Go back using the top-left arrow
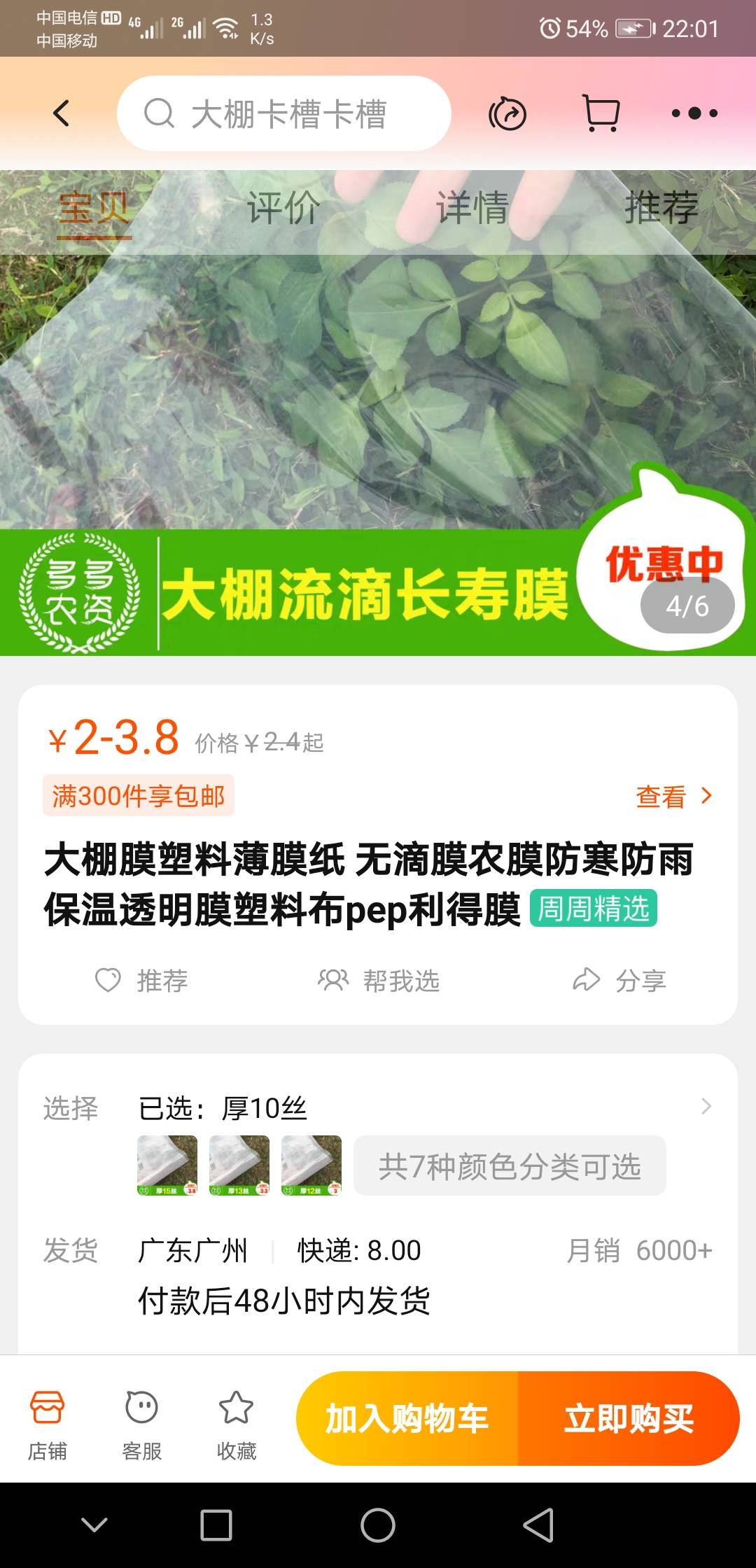This screenshot has height=1568, width=756. click(62, 113)
